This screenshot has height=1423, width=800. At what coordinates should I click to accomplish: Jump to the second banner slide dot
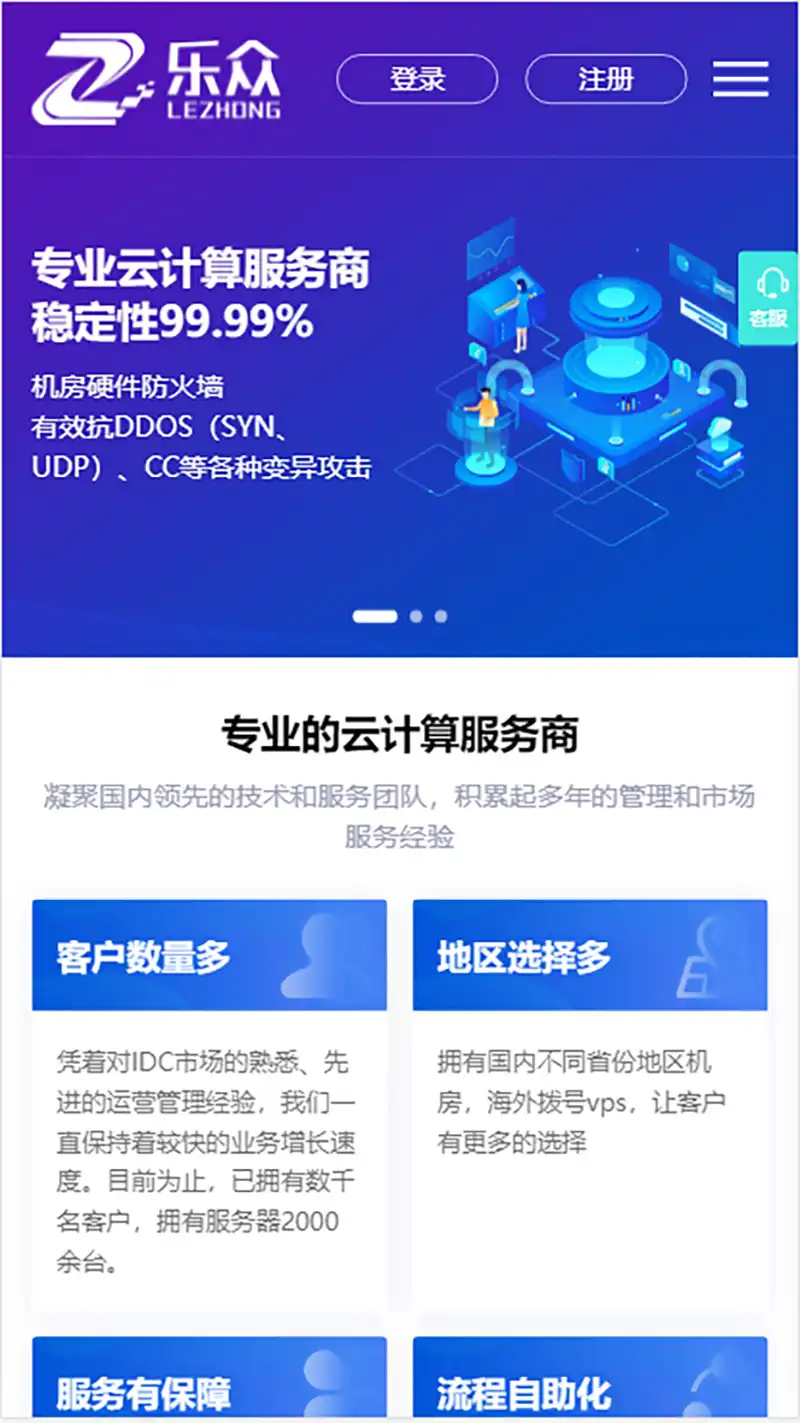[416, 616]
